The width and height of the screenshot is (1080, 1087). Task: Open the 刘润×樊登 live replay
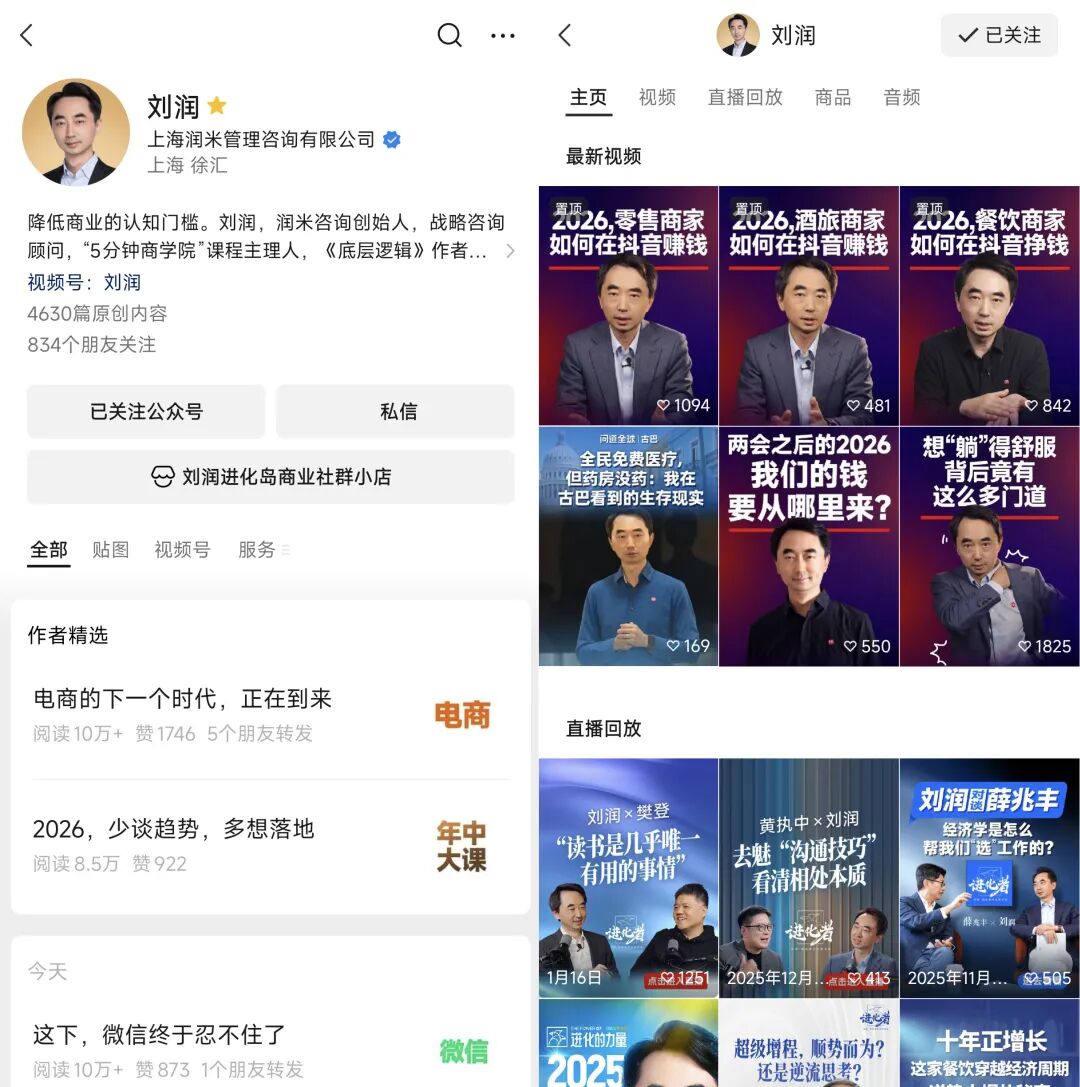[x=628, y=877]
